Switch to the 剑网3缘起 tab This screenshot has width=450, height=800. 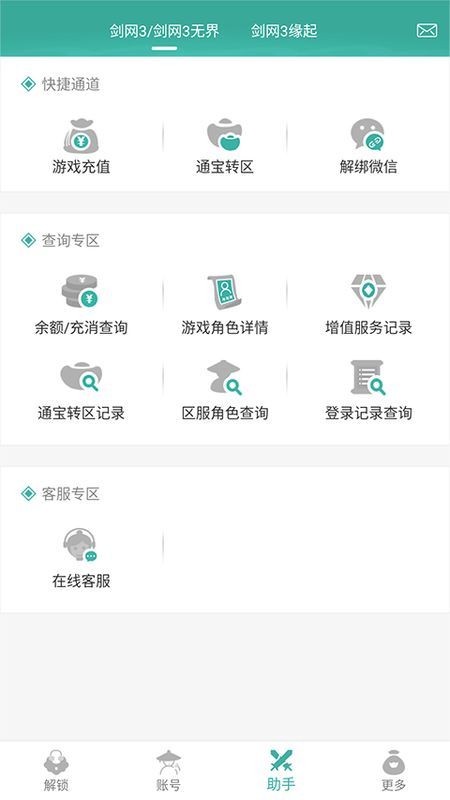[284, 31]
